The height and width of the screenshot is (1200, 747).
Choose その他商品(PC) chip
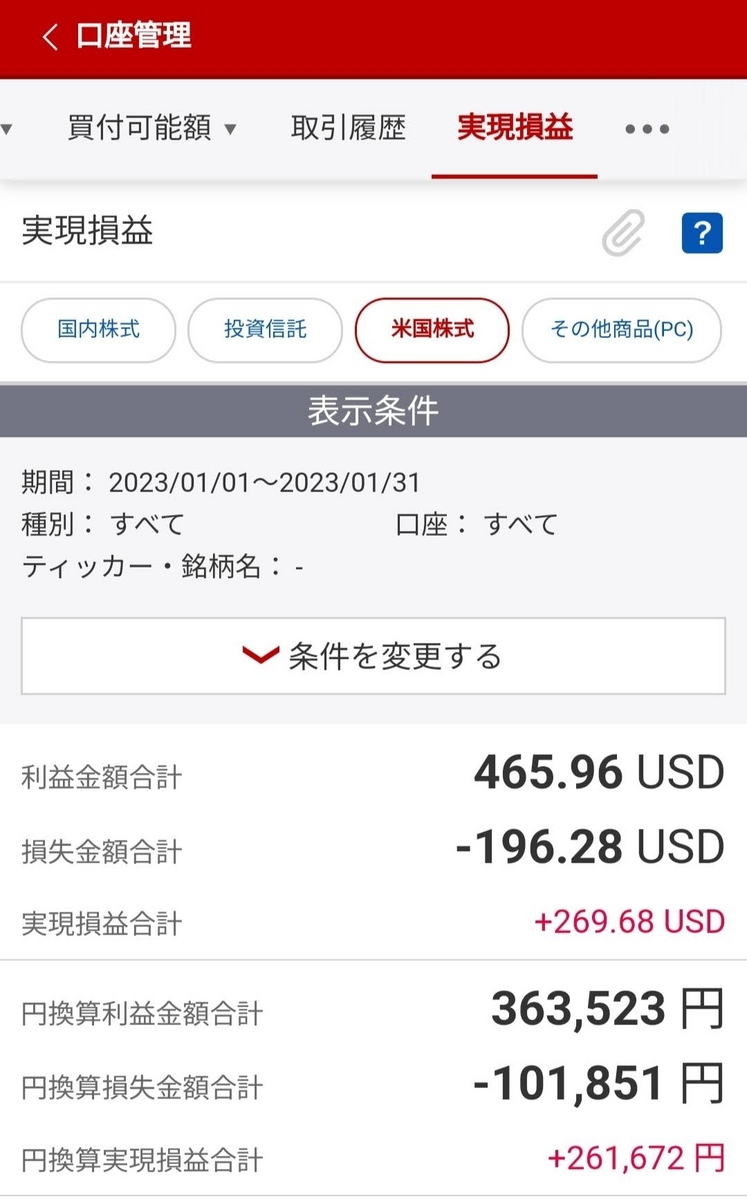tap(621, 330)
